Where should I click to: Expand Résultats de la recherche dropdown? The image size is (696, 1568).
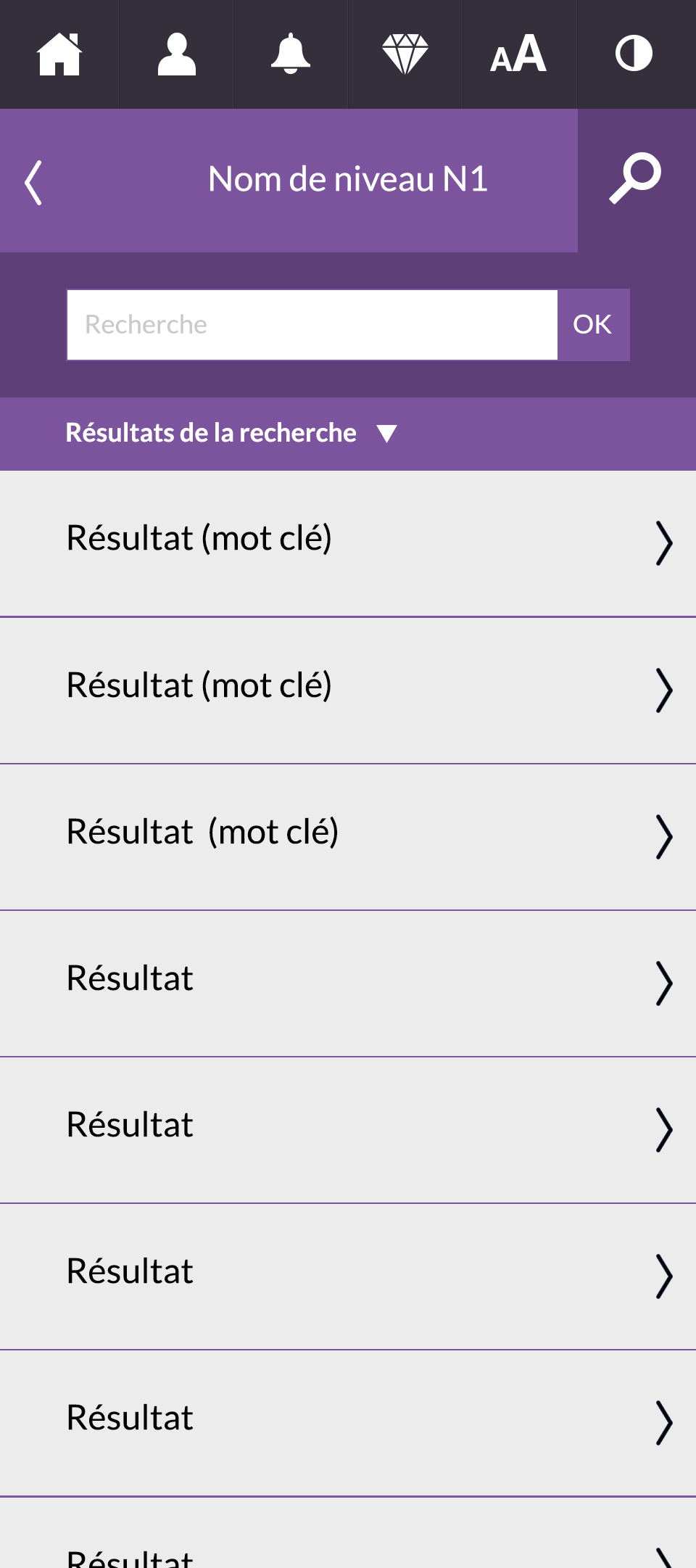pyautogui.click(x=232, y=433)
